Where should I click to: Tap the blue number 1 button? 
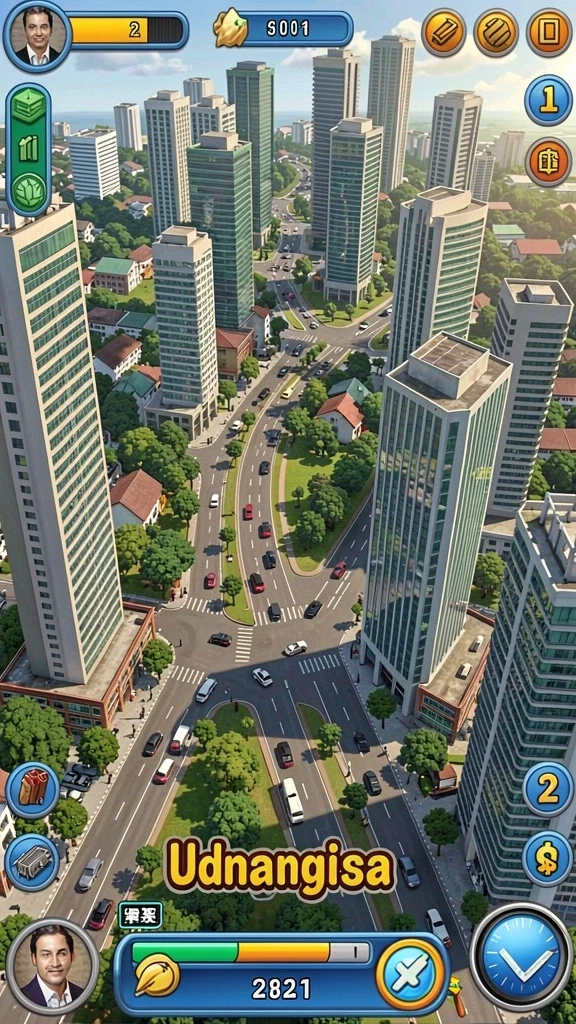pos(548,100)
